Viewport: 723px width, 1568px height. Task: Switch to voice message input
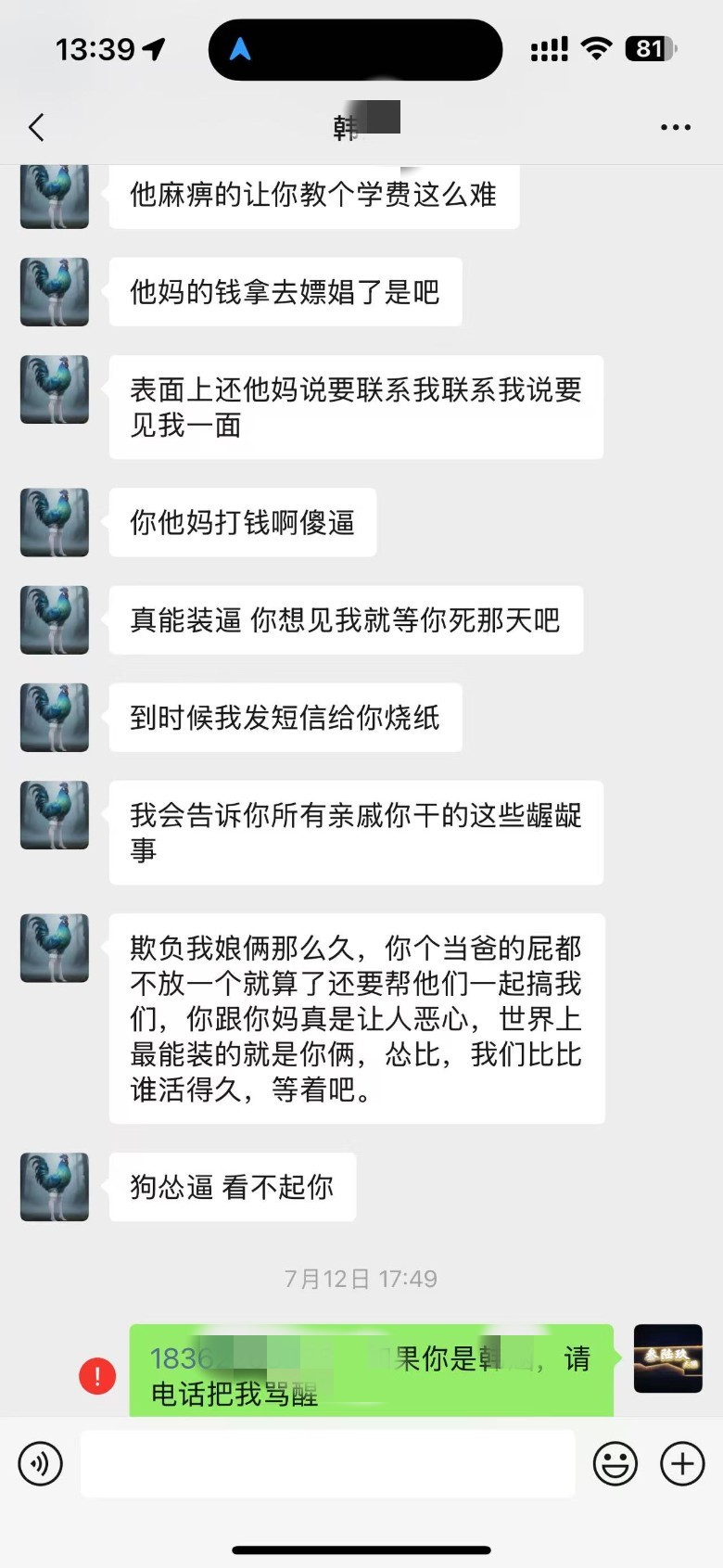pyautogui.click(x=40, y=1464)
